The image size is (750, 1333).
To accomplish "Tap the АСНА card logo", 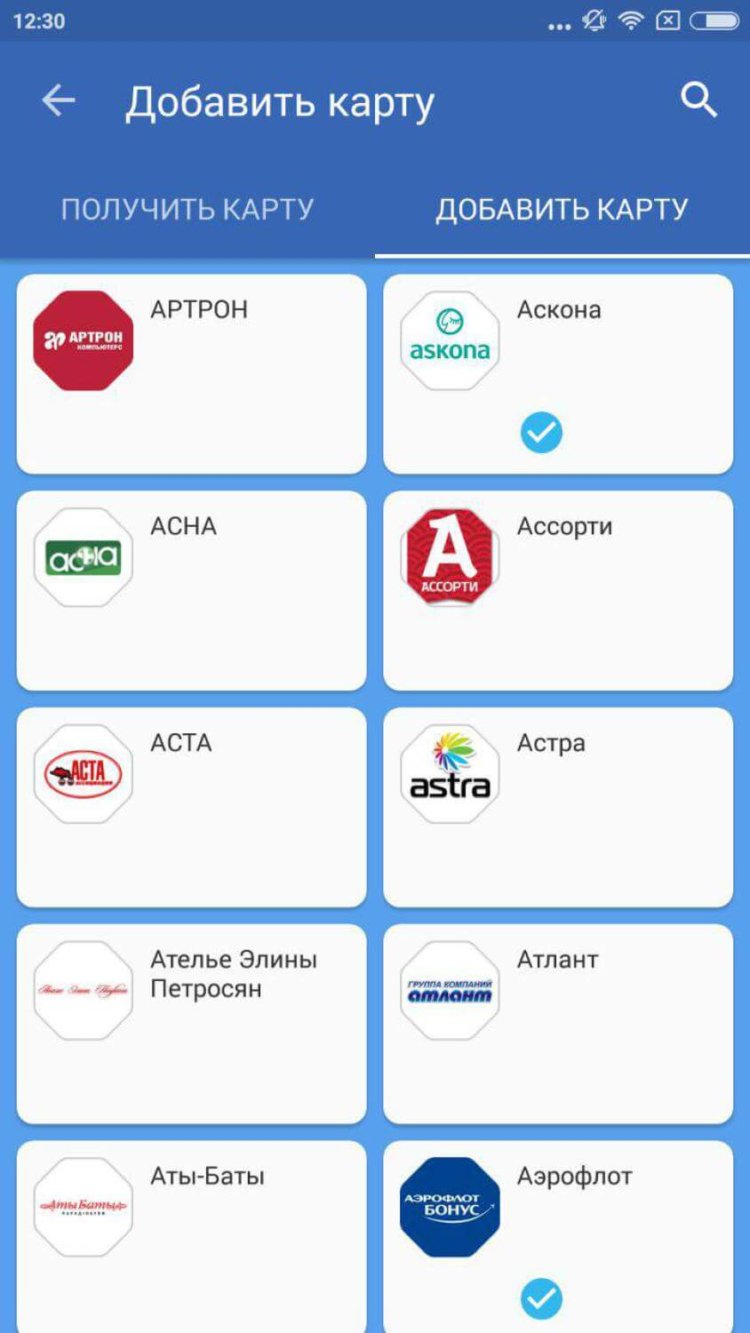I will 82,555.
